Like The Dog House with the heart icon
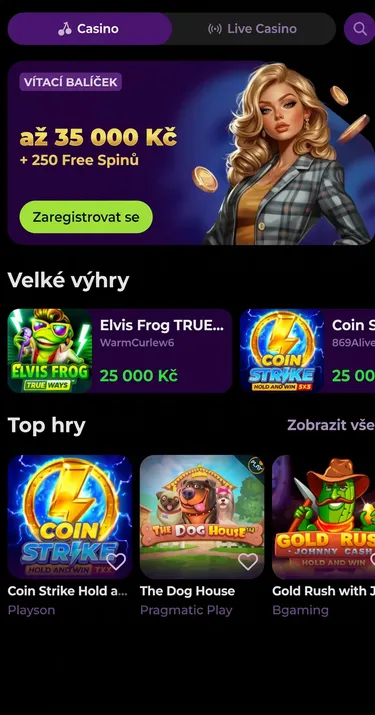 (x=248, y=561)
